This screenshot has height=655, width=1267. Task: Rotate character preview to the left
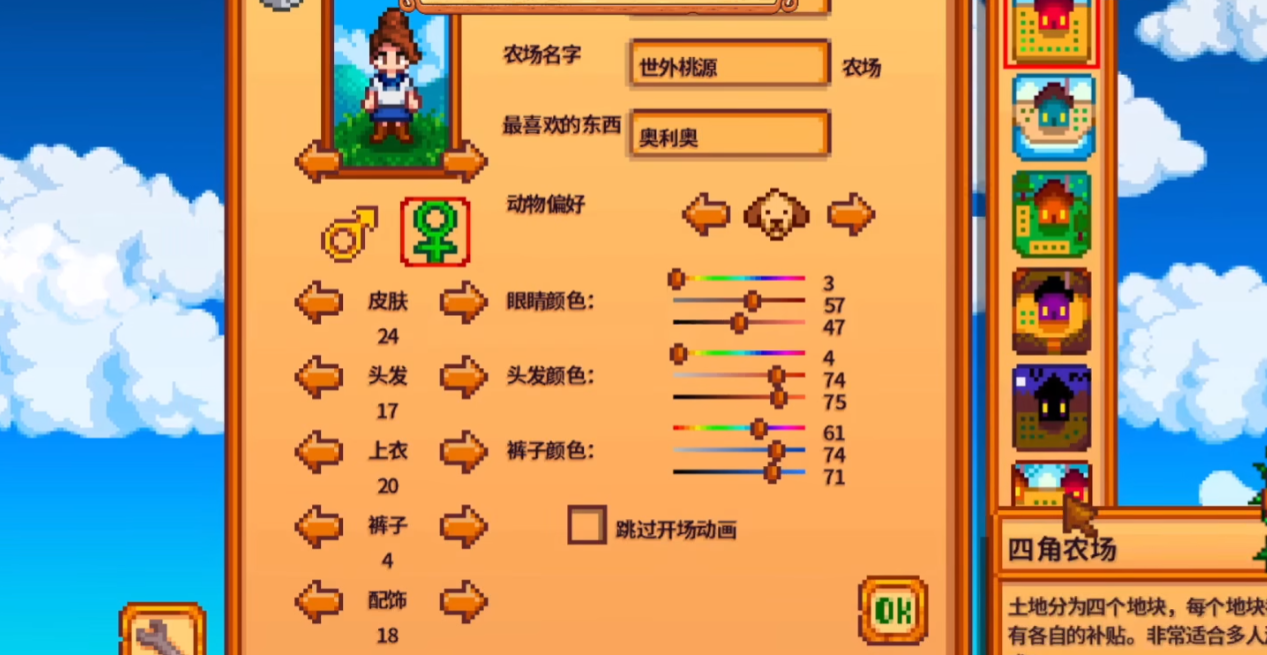tap(319, 161)
